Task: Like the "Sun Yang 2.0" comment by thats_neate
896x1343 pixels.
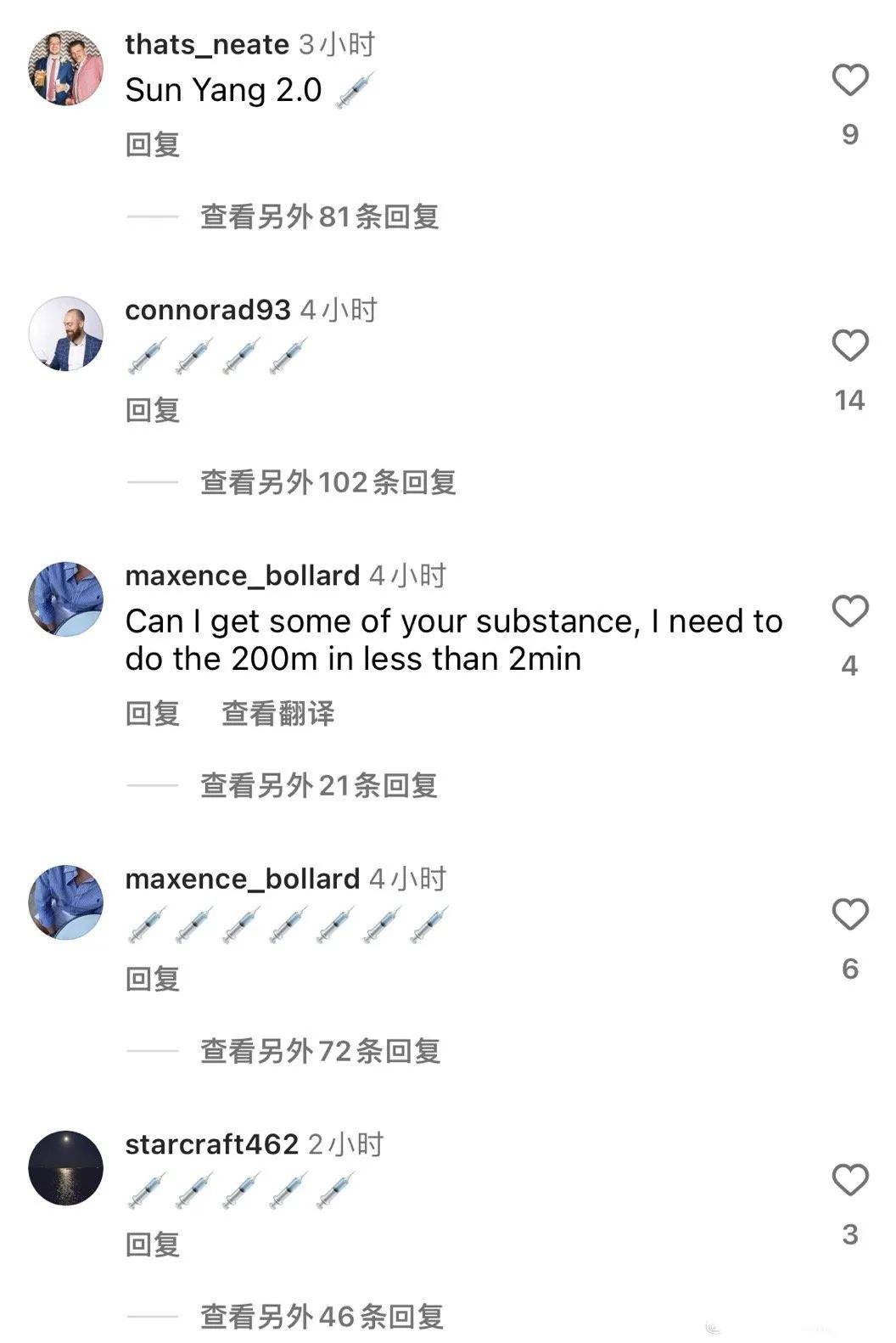Action: [849, 81]
